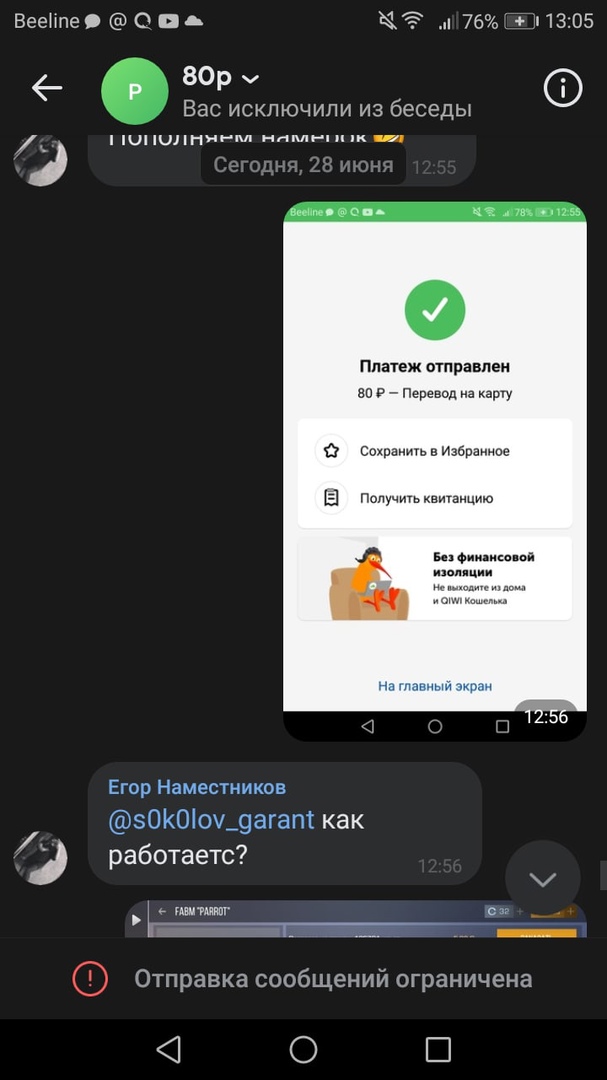
Task: Open the green chat avatar
Action: (135, 91)
